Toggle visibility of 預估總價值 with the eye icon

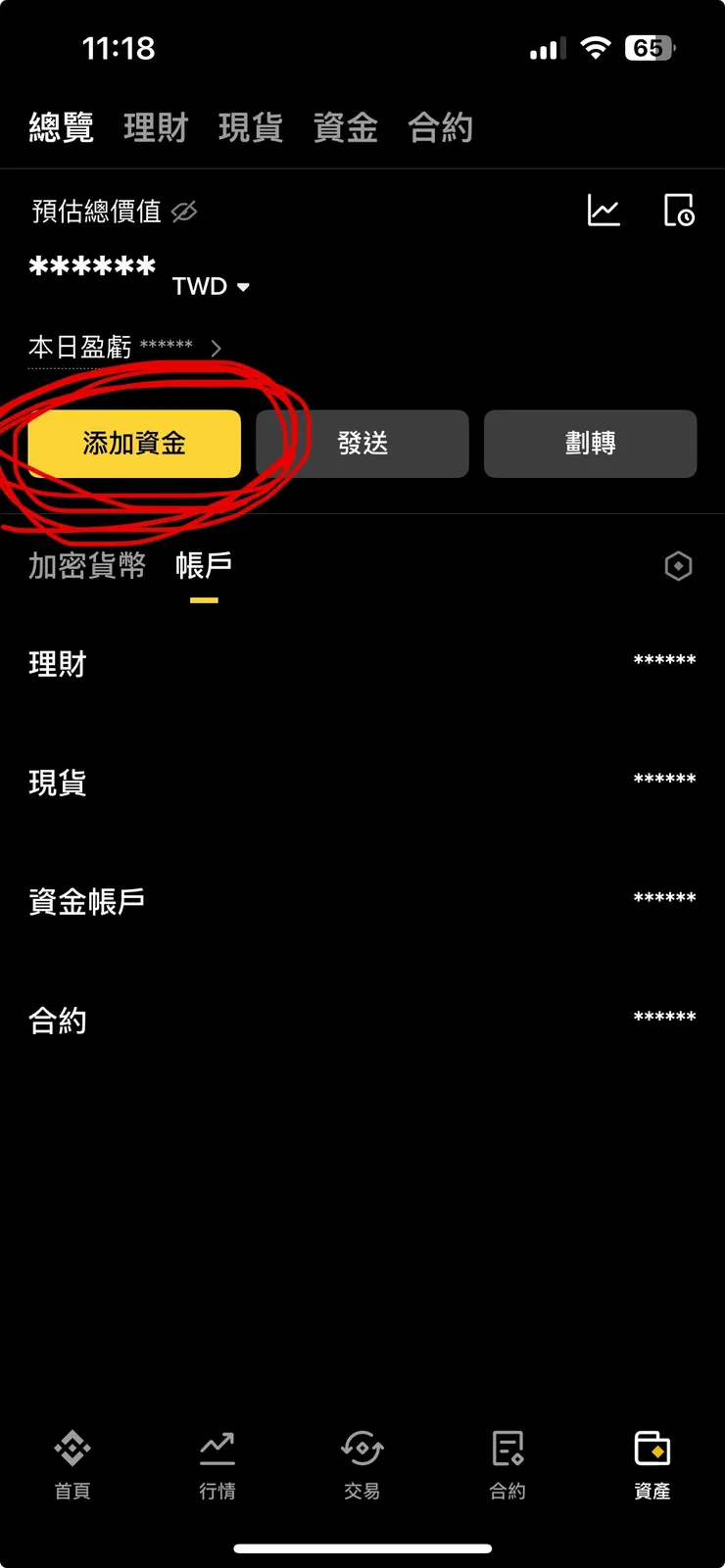tap(185, 211)
